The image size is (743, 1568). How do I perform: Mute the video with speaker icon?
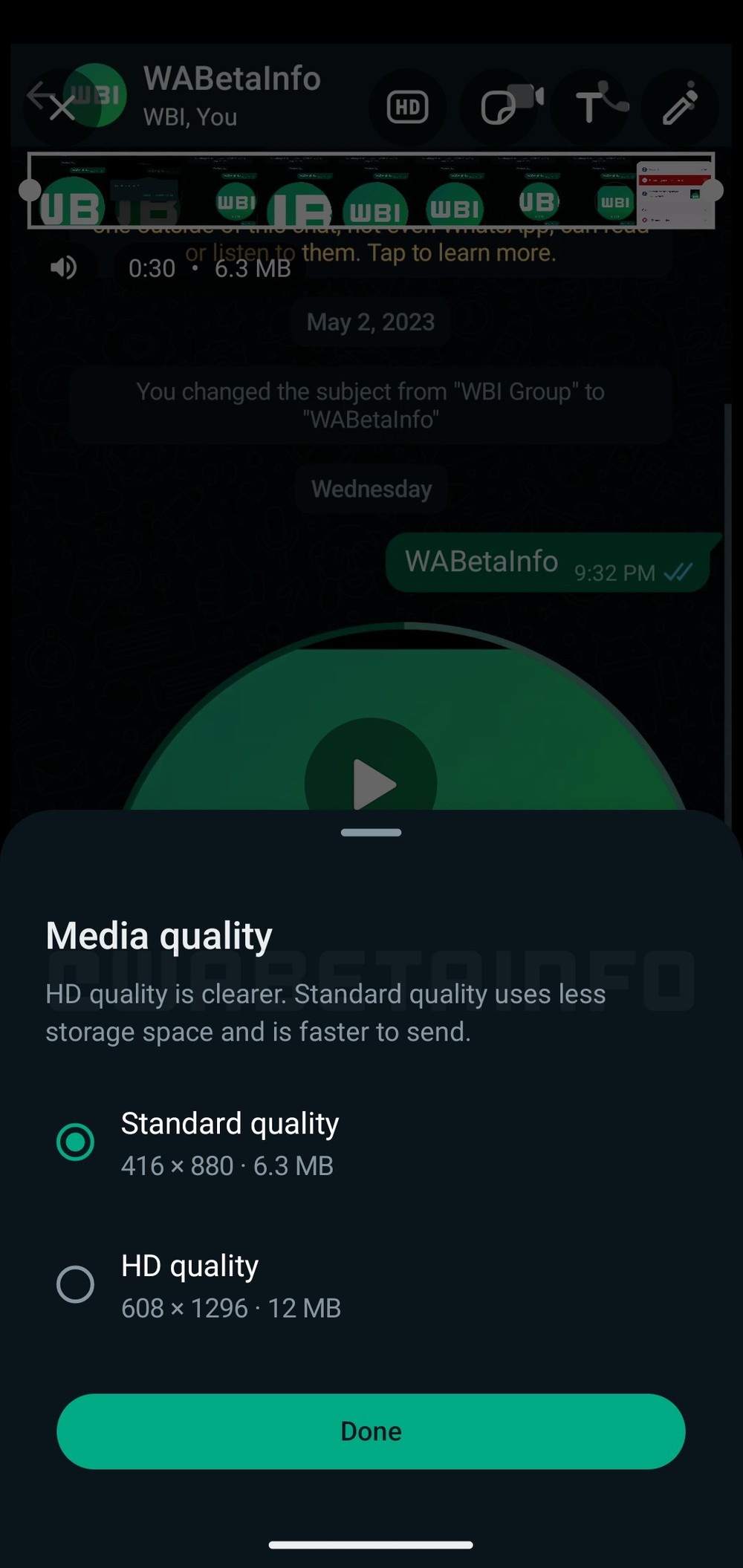pyautogui.click(x=64, y=267)
